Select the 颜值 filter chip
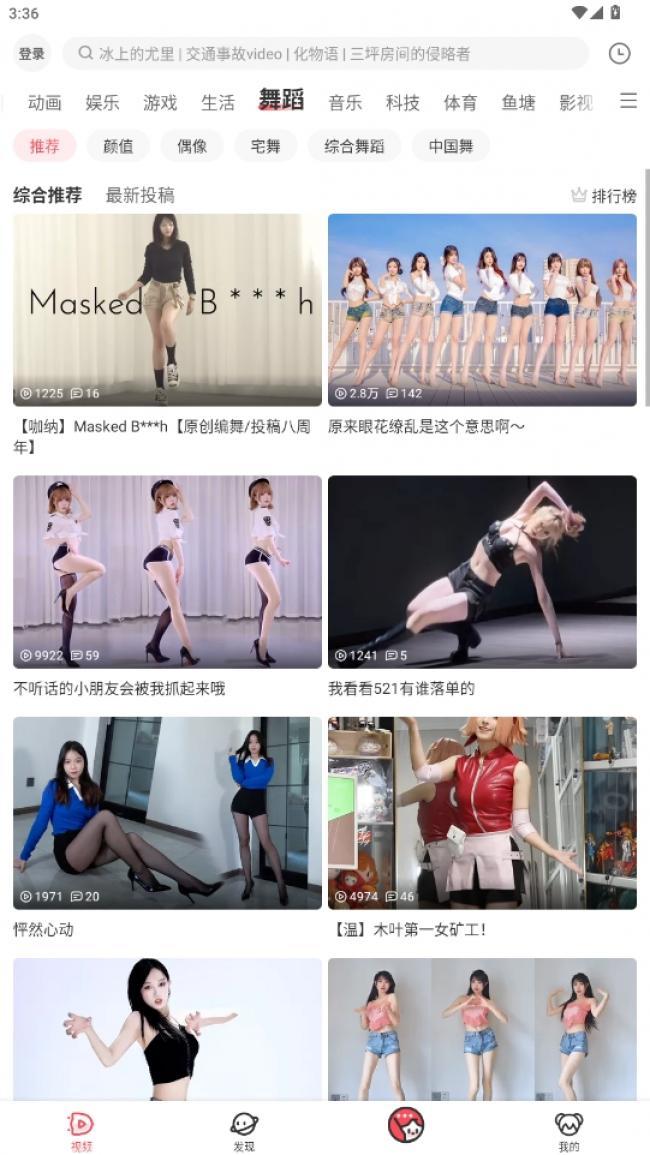Screen dimensions: 650x1155 (x=118, y=146)
